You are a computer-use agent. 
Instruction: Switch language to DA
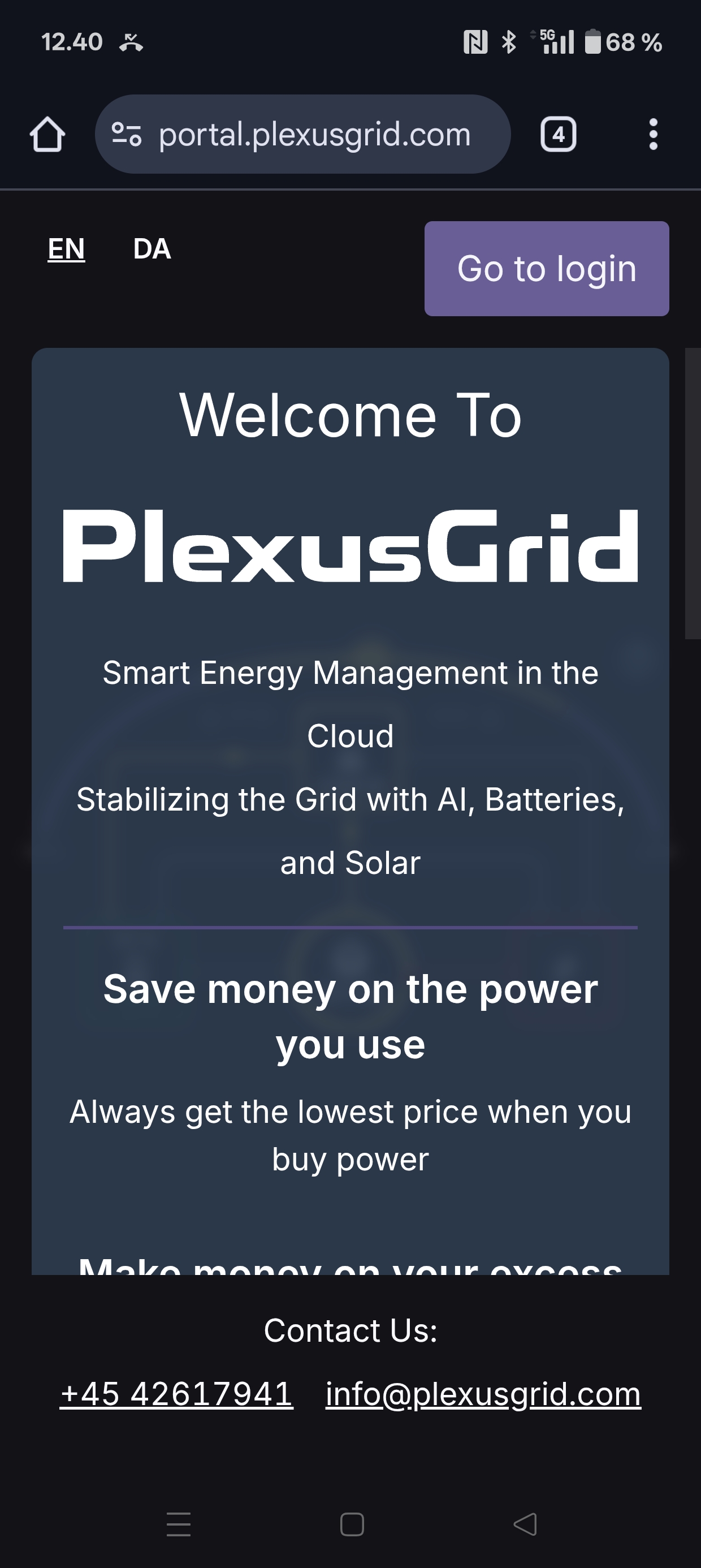click(152, 249)
